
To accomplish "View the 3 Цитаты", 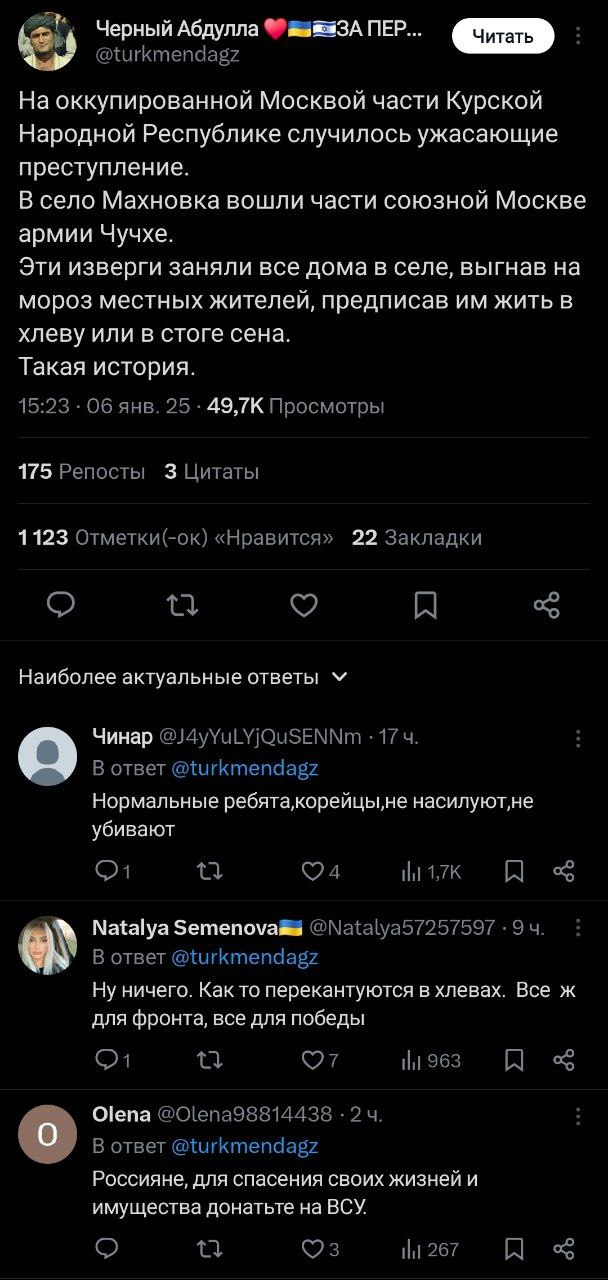I will click(212, 472).
